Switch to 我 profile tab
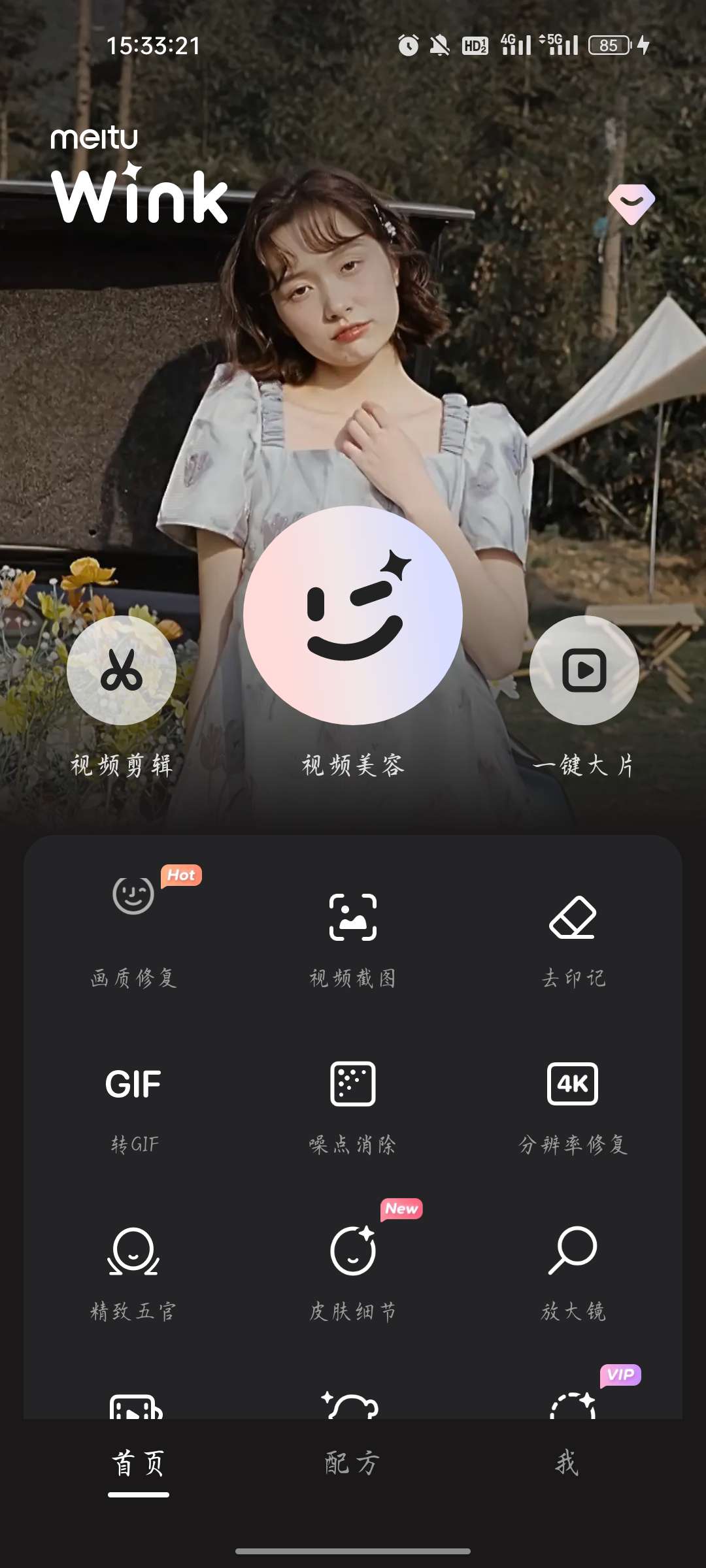The width and height of the screenshot is (706, 1568). coord(567,1463)
